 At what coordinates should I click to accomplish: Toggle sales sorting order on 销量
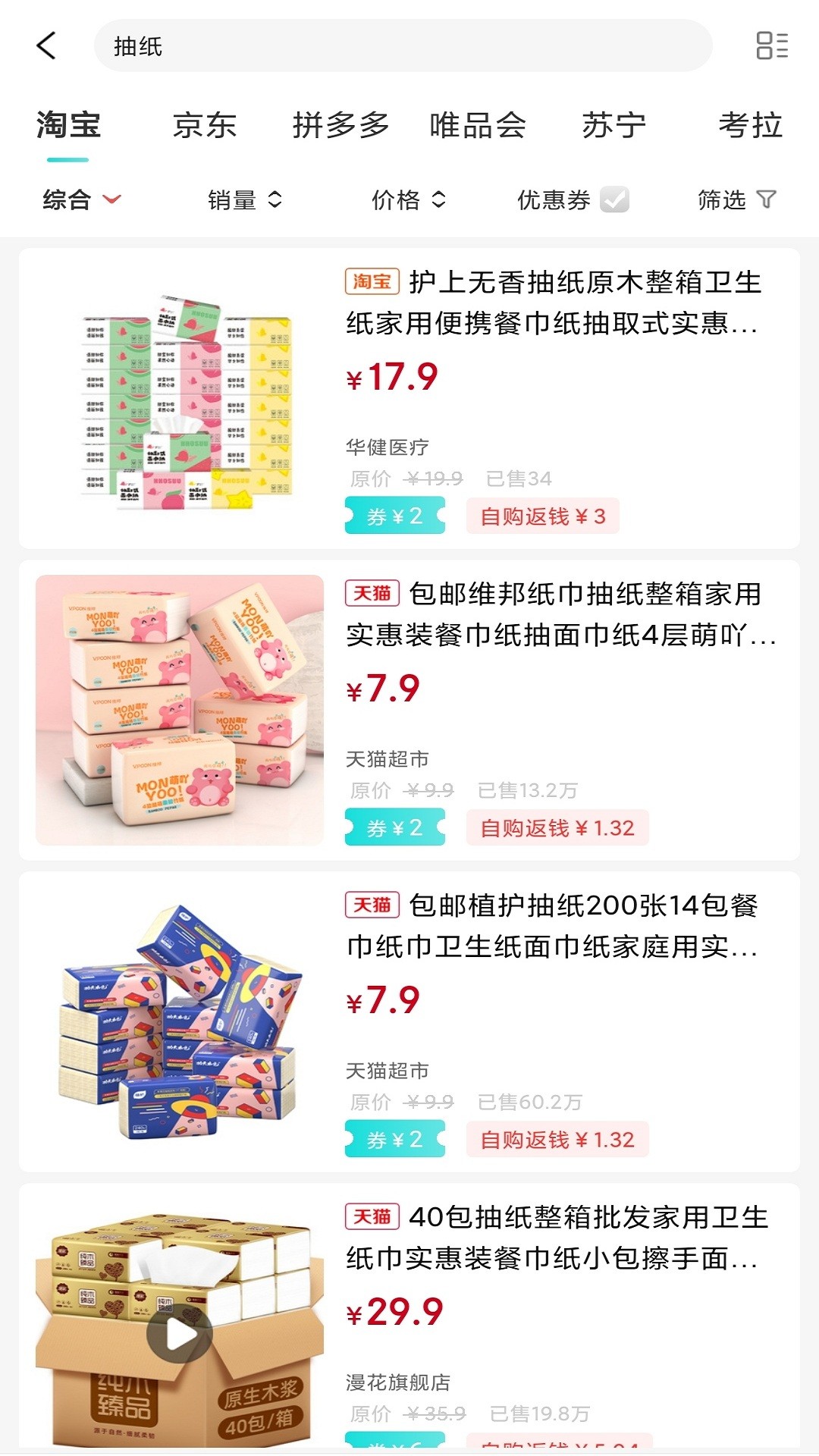click(x=276, y=199)
